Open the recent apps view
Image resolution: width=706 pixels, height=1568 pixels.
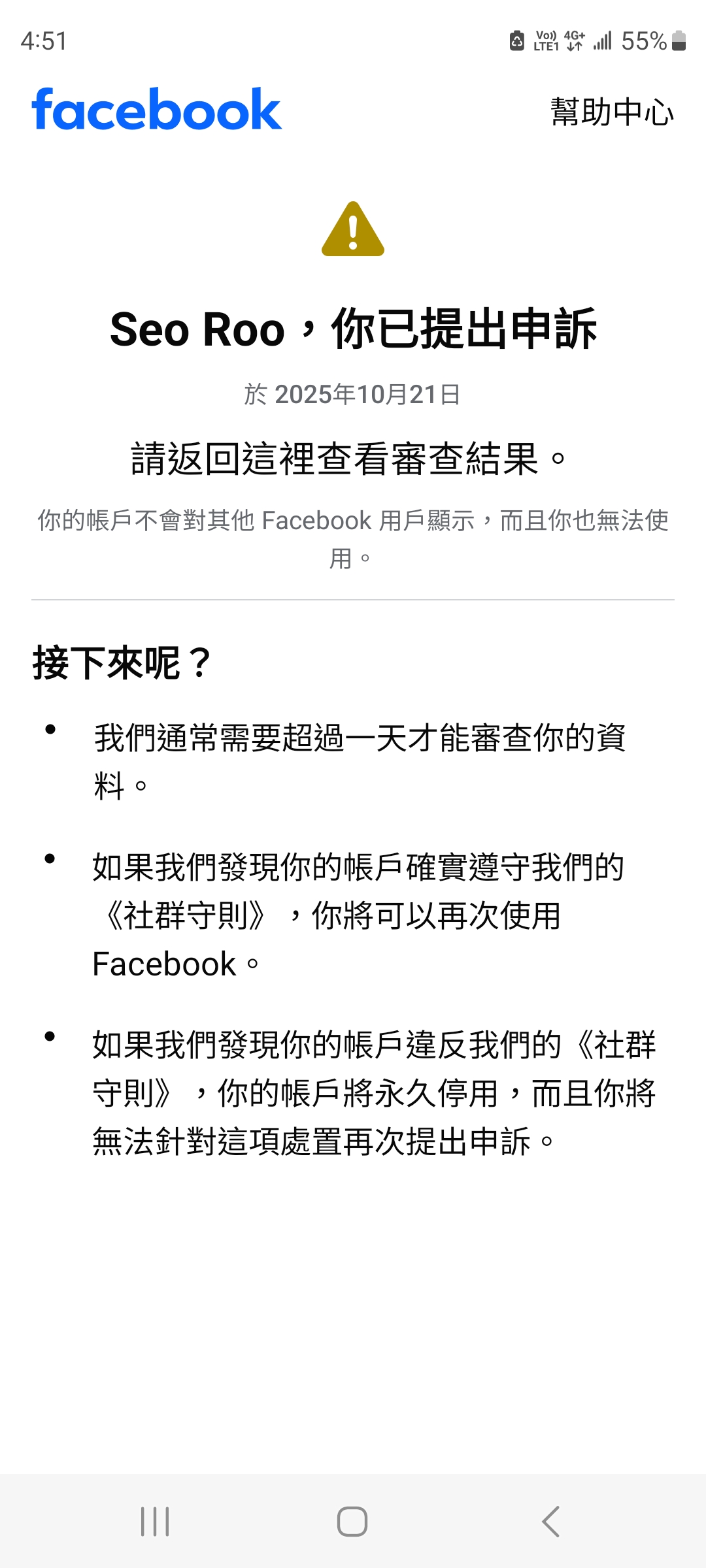tap(155, 1522)
